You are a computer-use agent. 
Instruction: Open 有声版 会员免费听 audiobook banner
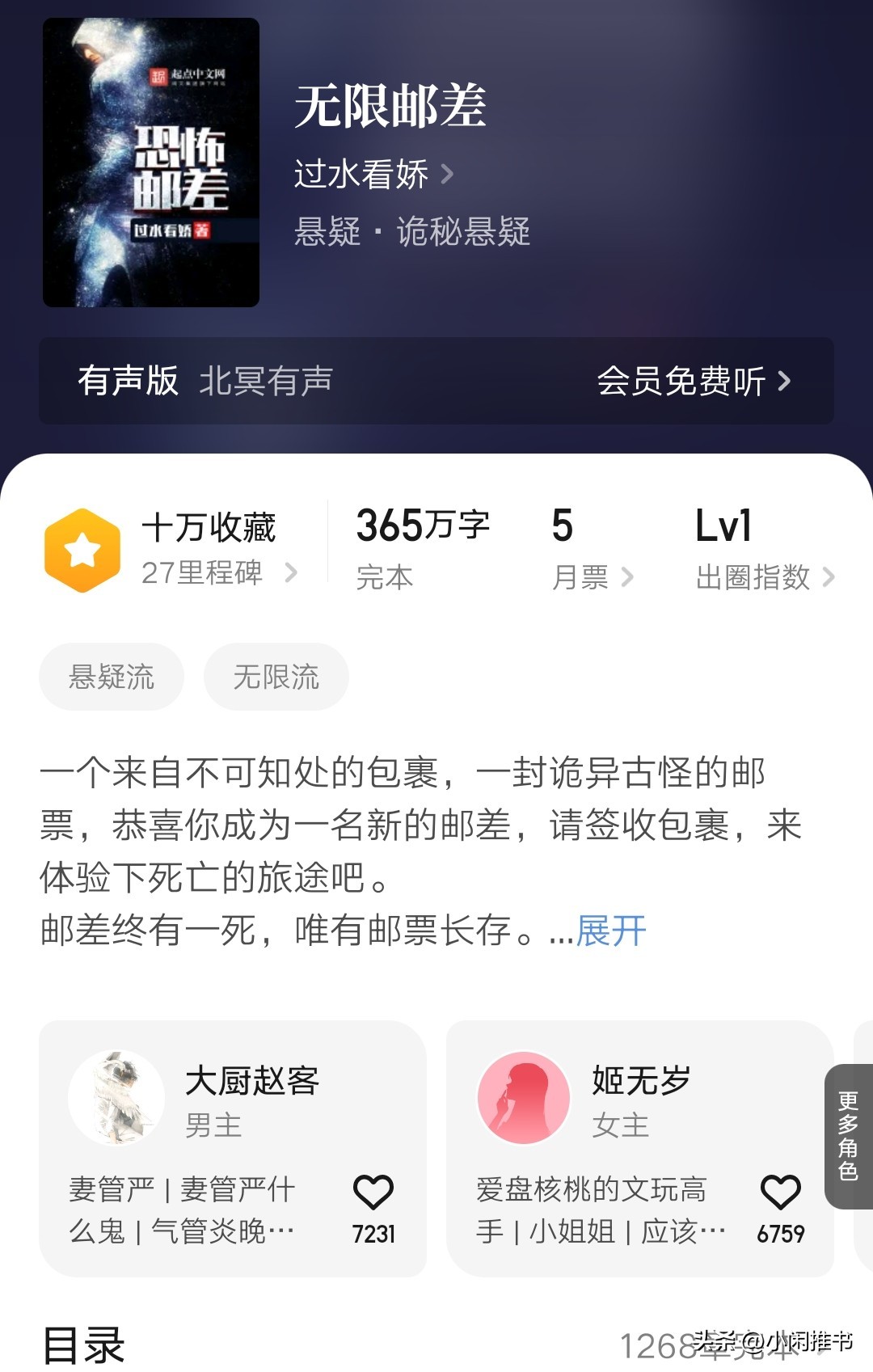436,381
